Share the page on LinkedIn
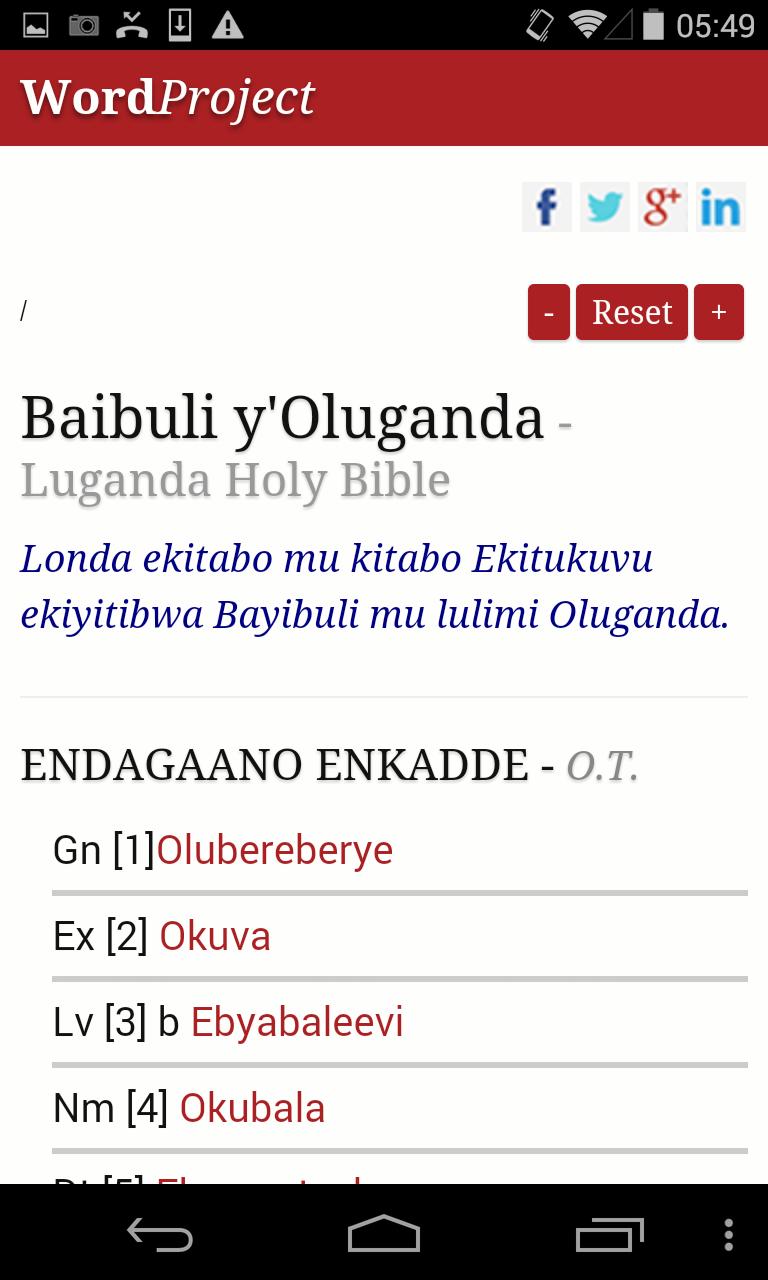This screenshot has width=768, height=1280. (x=720, y=207)
